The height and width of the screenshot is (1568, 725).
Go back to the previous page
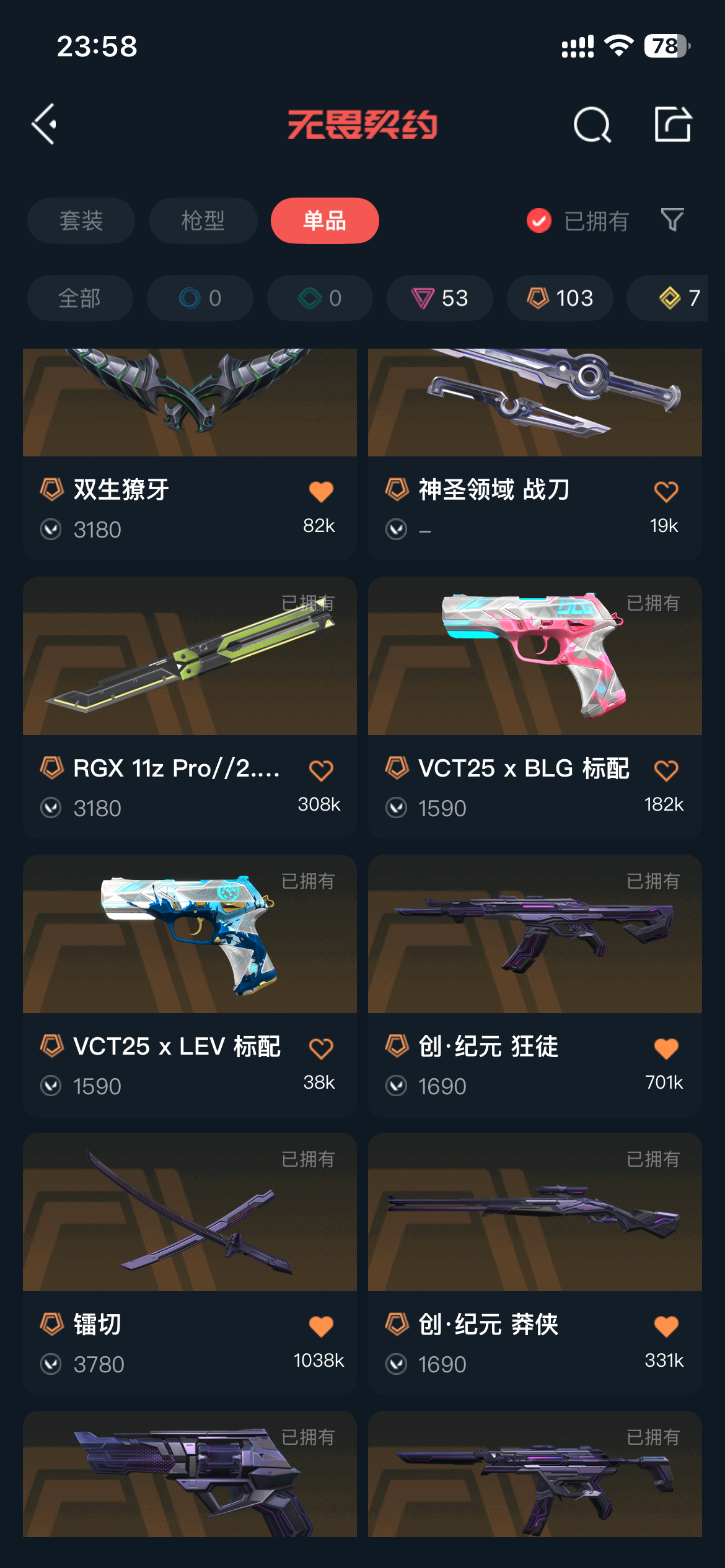tap(45, 124)
